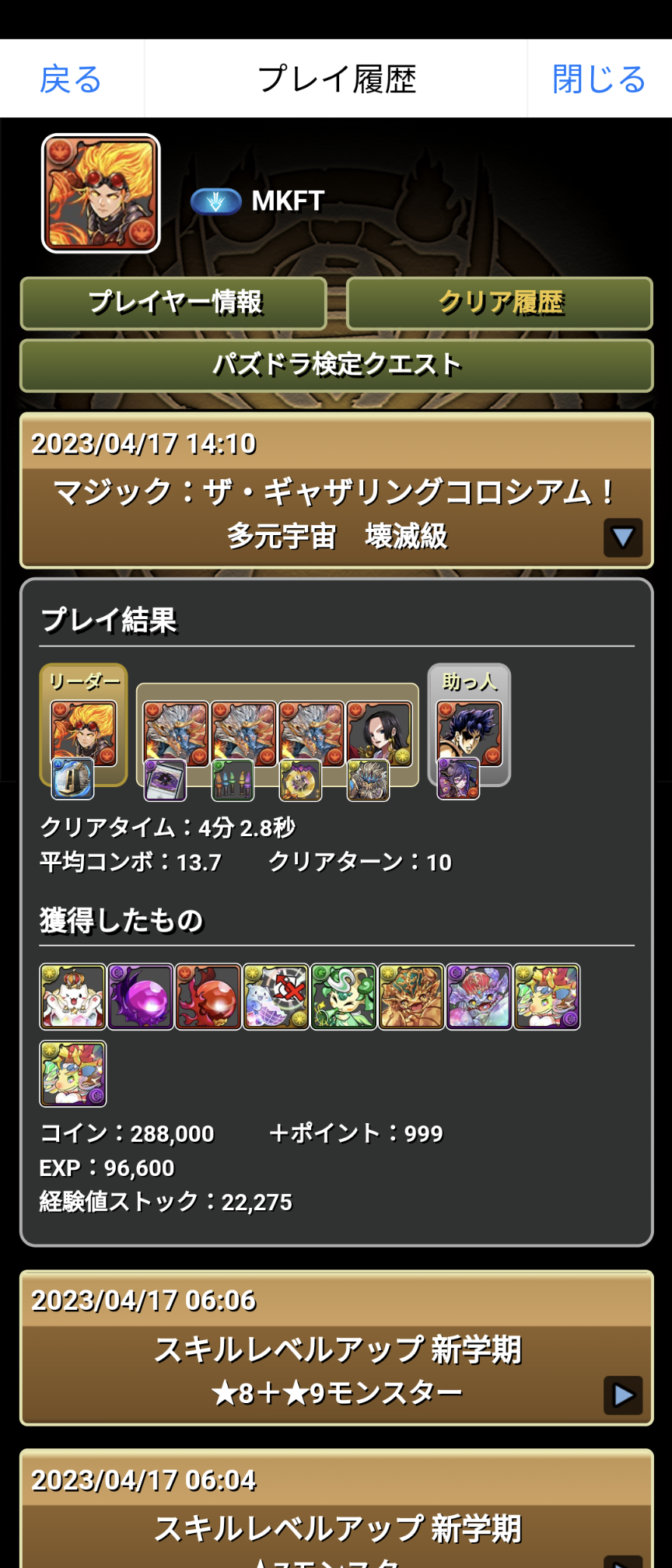Viewport: 672px width, 1568px height.
Task: Switch to クリア履歴 tab
Action: click(499, 303)
